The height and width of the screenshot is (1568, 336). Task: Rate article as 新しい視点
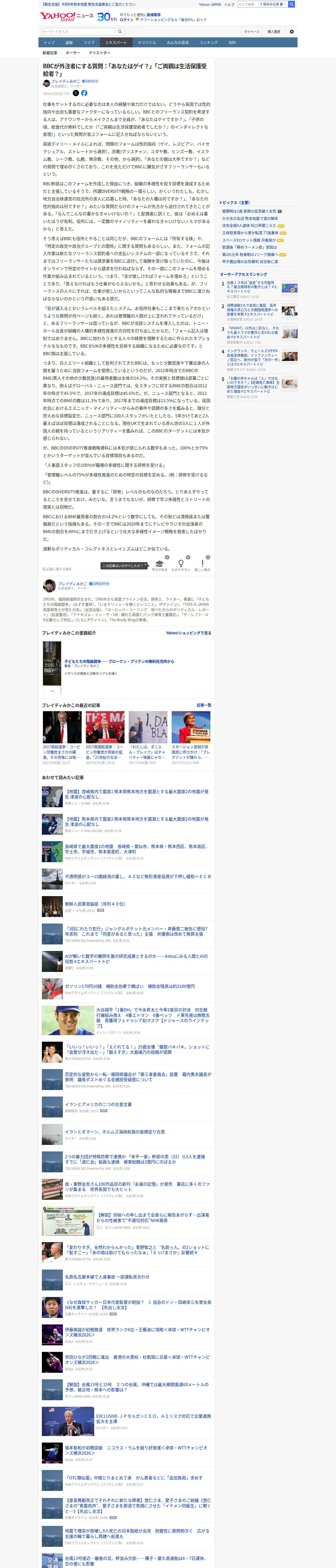(203, 566)
